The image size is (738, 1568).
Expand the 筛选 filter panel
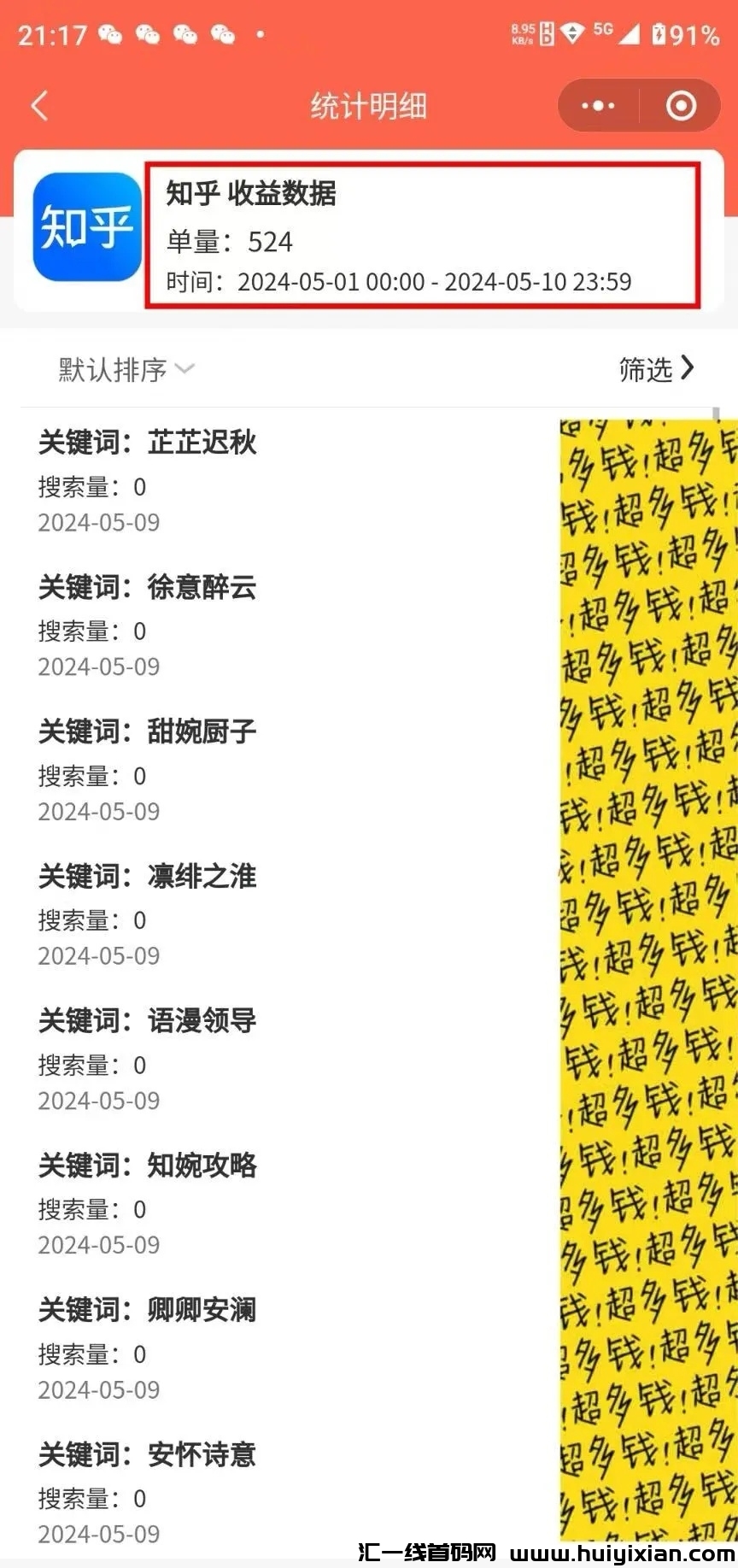[x=657, y=369]
